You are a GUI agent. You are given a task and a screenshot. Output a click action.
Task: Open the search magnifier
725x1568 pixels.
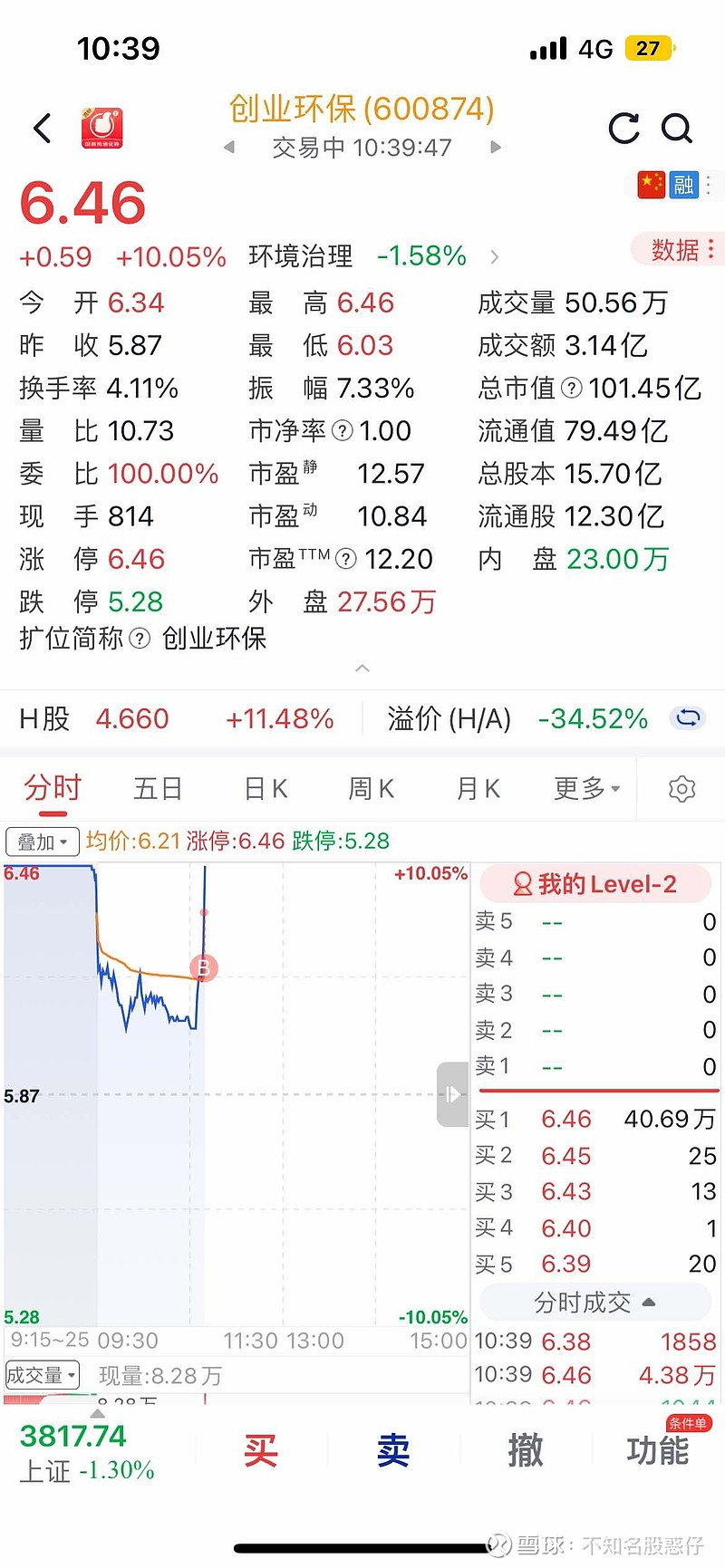(x=676, y=129)
